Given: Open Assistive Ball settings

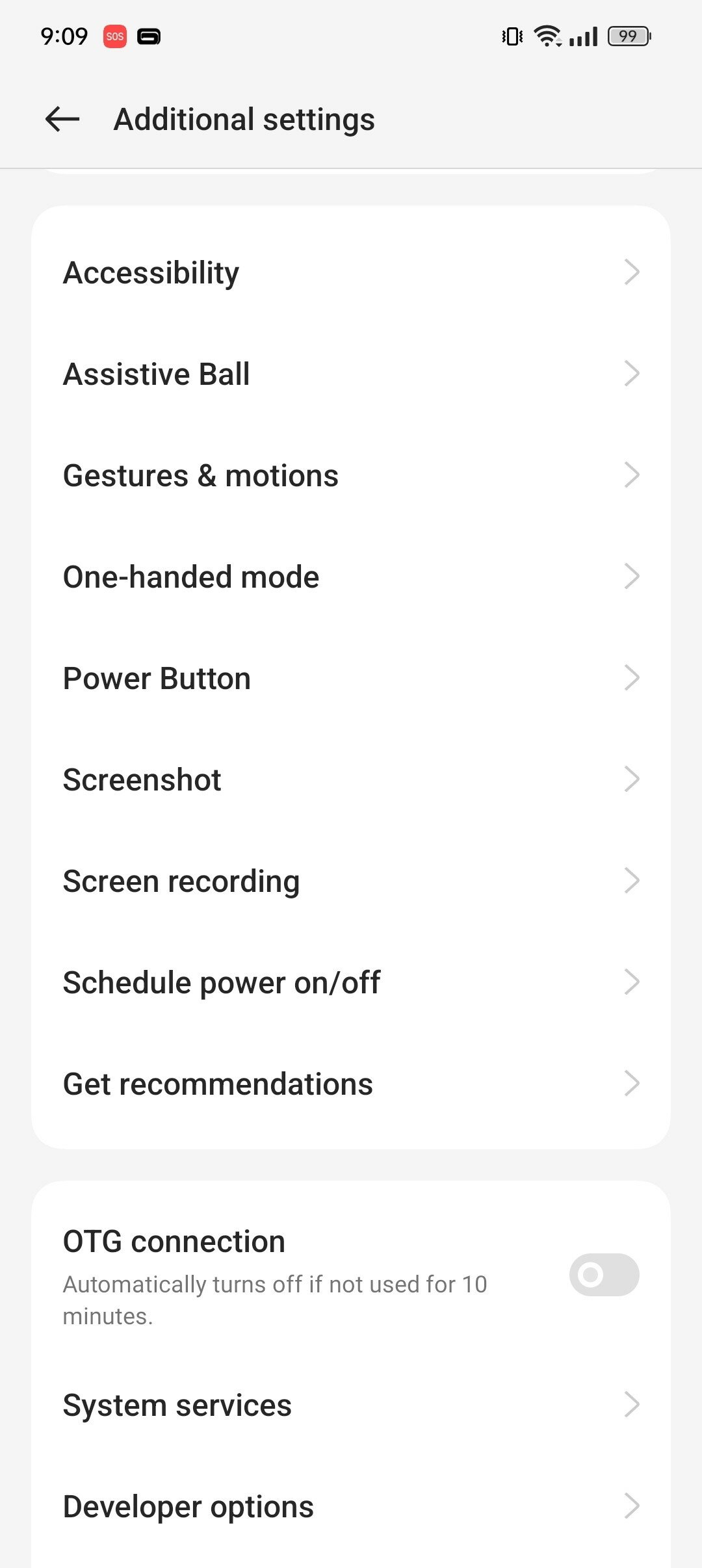Looking at the screenshot, I should (351, 374).
